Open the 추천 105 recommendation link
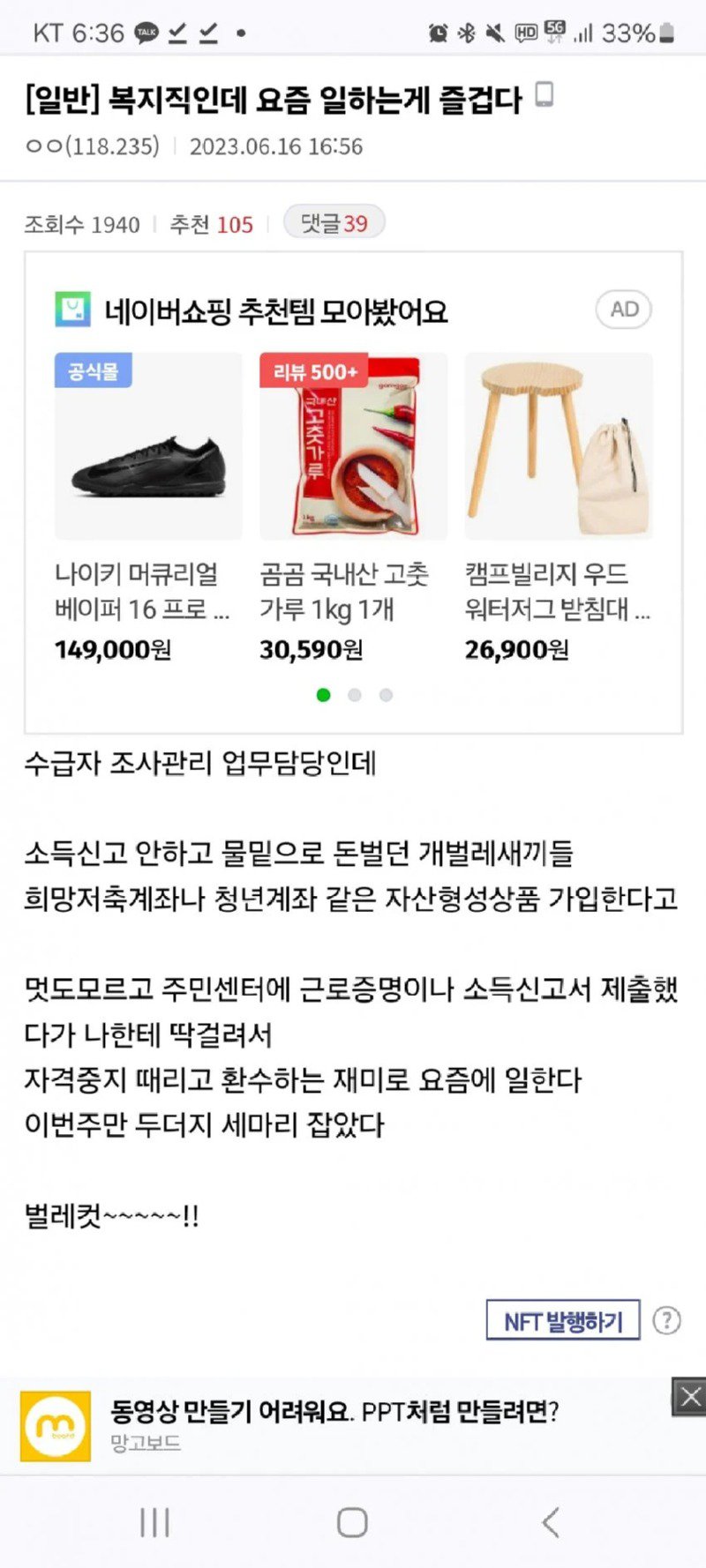Image resolution: width=706 pixels, height=1568 pixels. [x=212, y=223]
